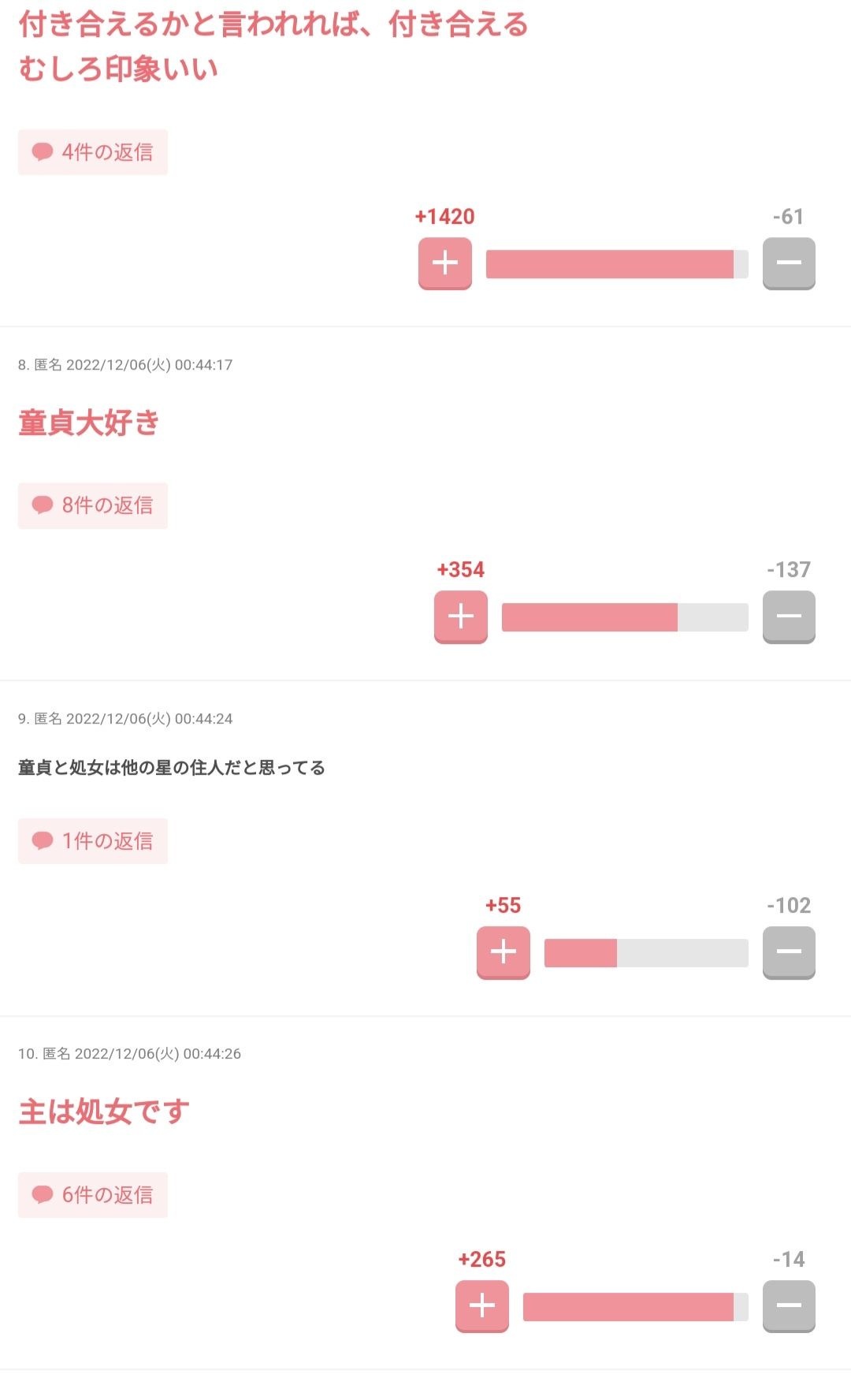Show 6件の返信 for comment 10
Viewport: 851px width, 1400px height.
pos(93,1195)
